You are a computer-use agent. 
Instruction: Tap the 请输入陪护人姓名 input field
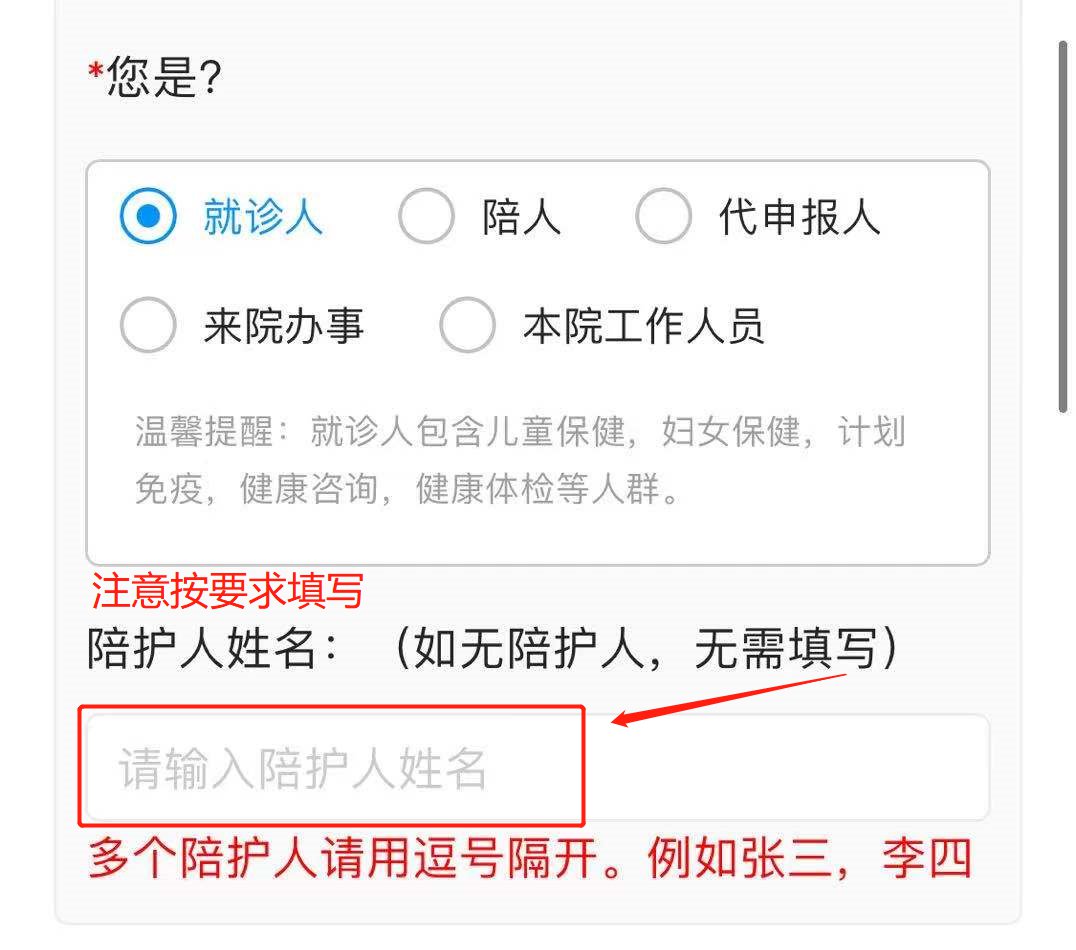[536, 768]
